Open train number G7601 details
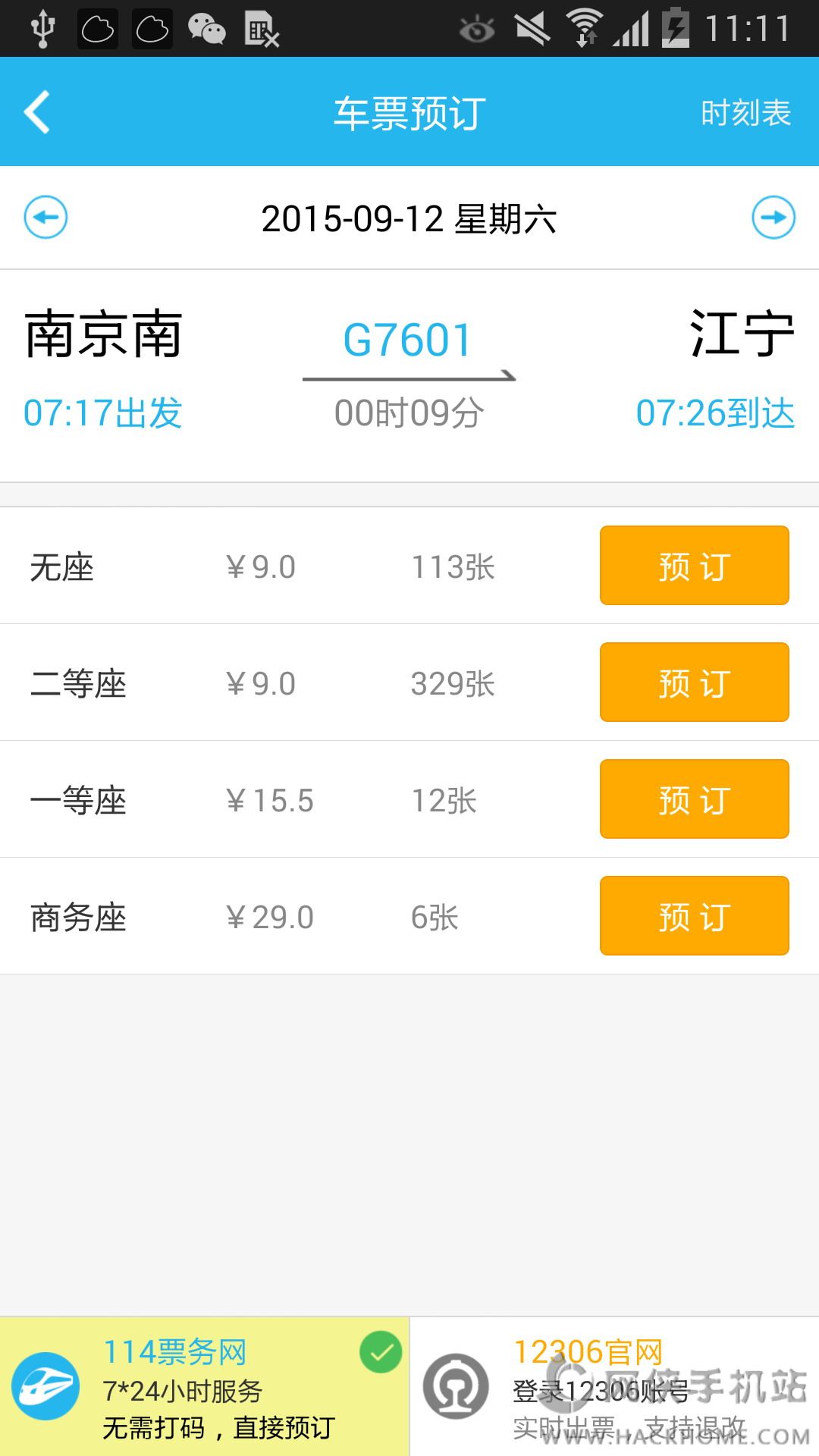This screenshot has height=1456, width=819. tap(408, 340)
